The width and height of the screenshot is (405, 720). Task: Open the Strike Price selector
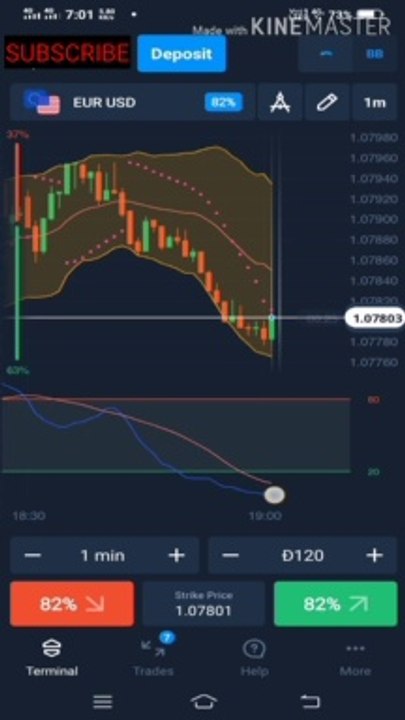click(x=204, y=604)
